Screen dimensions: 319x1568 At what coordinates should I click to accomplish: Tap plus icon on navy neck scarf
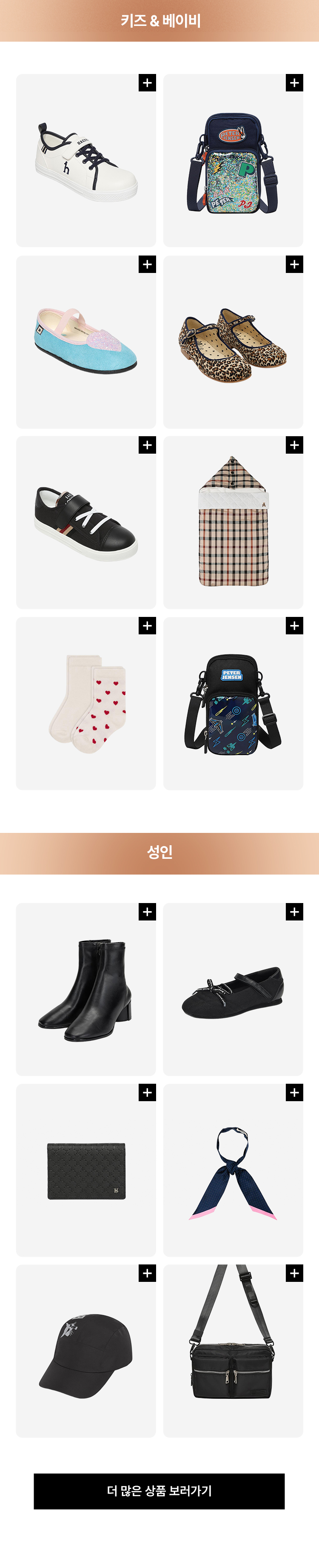pyautogui.click(x=294, y=1093)
